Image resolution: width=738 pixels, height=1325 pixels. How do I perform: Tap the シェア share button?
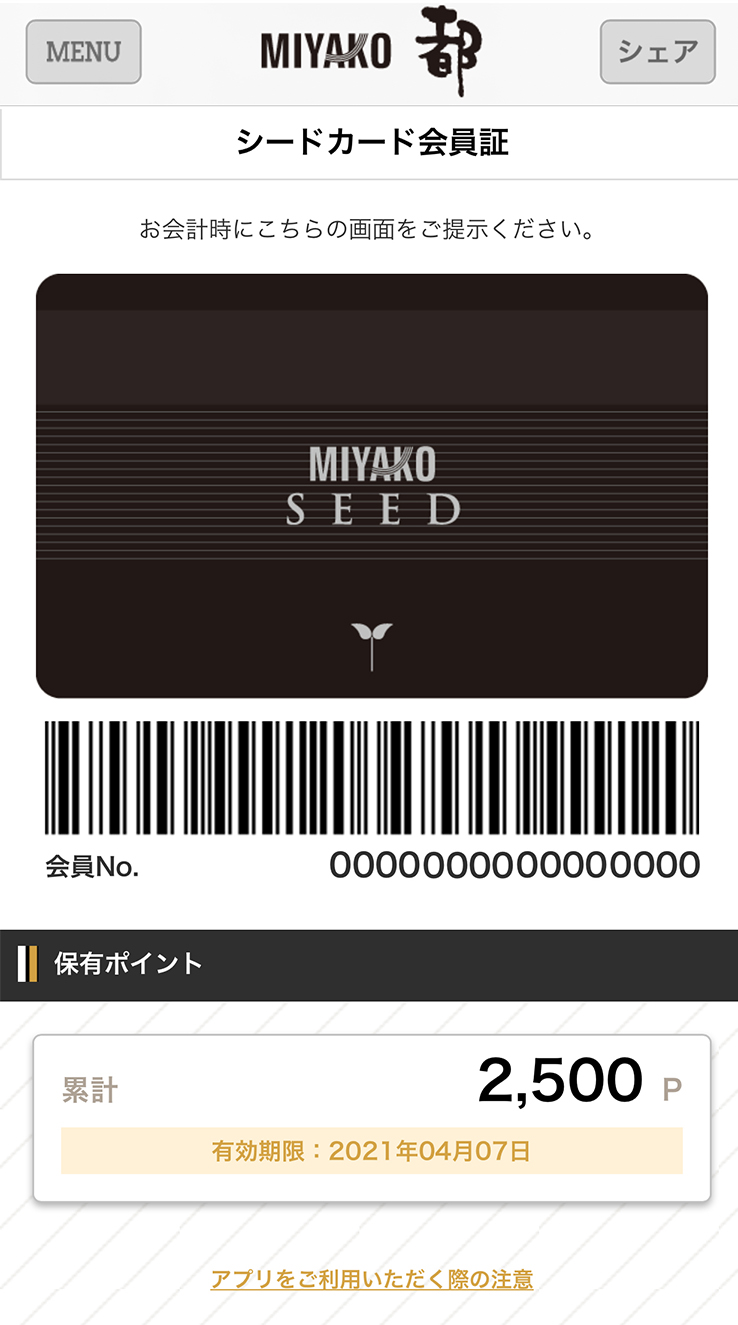(x=657, y=52)
